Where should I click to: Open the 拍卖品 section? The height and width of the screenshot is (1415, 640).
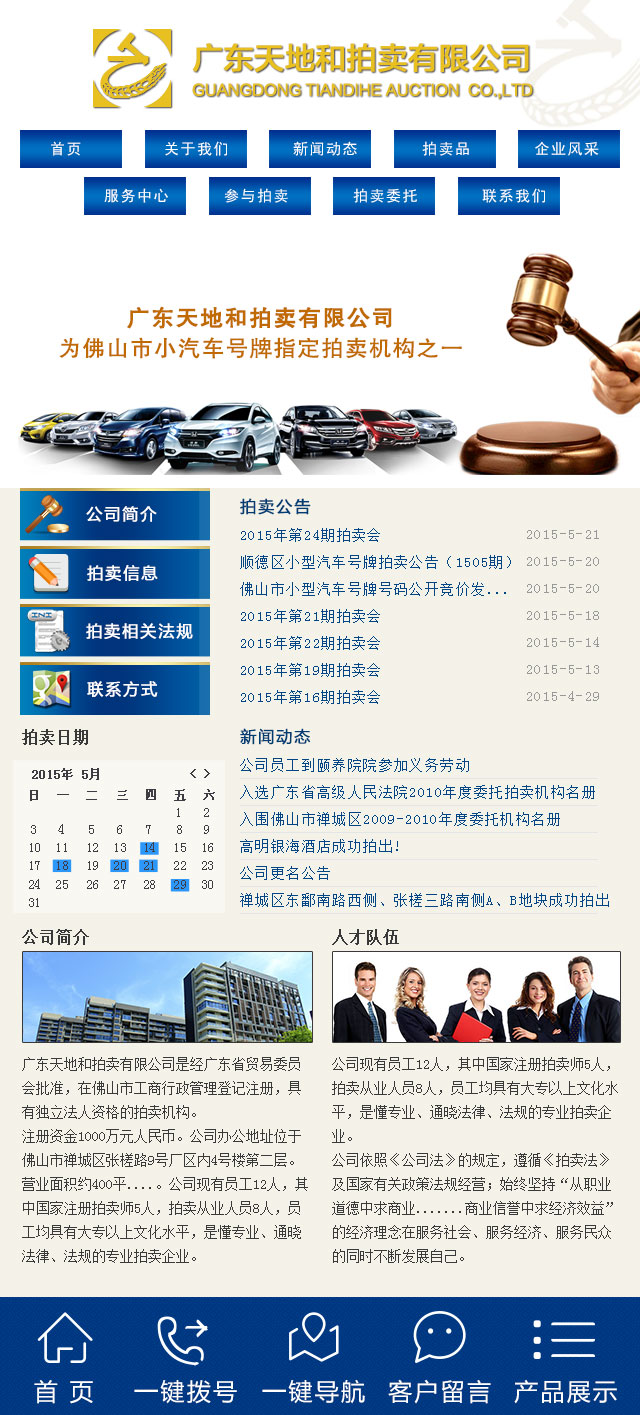coord(444,149)
